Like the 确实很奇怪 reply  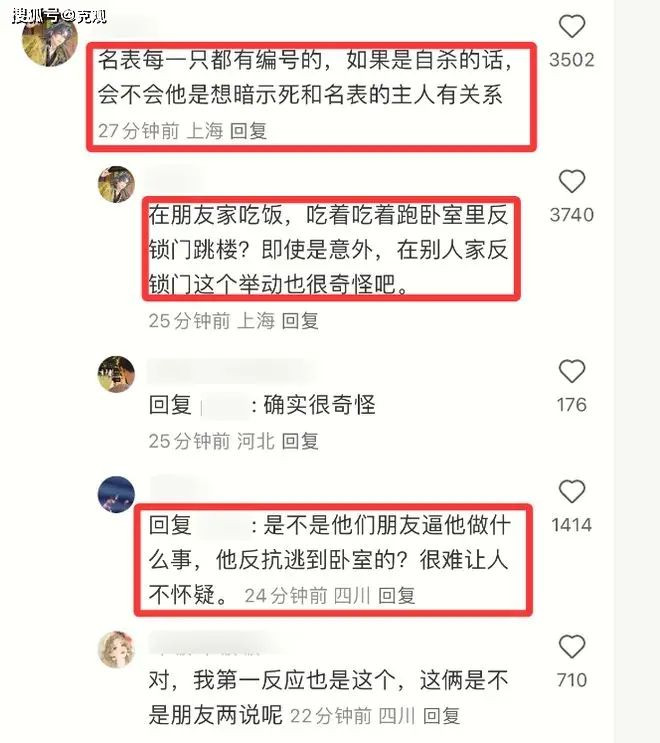[572, 372]
